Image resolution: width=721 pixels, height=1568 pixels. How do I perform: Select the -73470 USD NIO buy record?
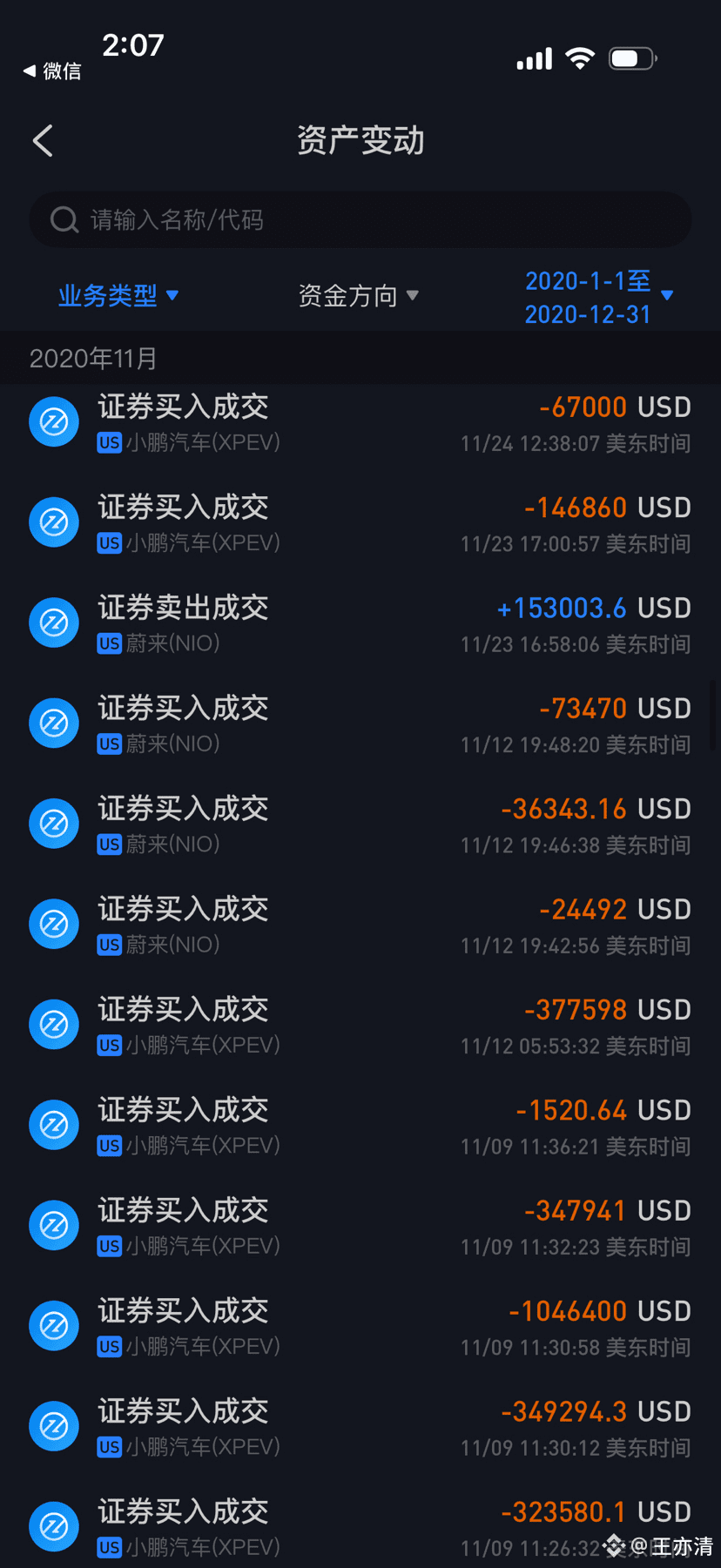(x=360, y=724)
